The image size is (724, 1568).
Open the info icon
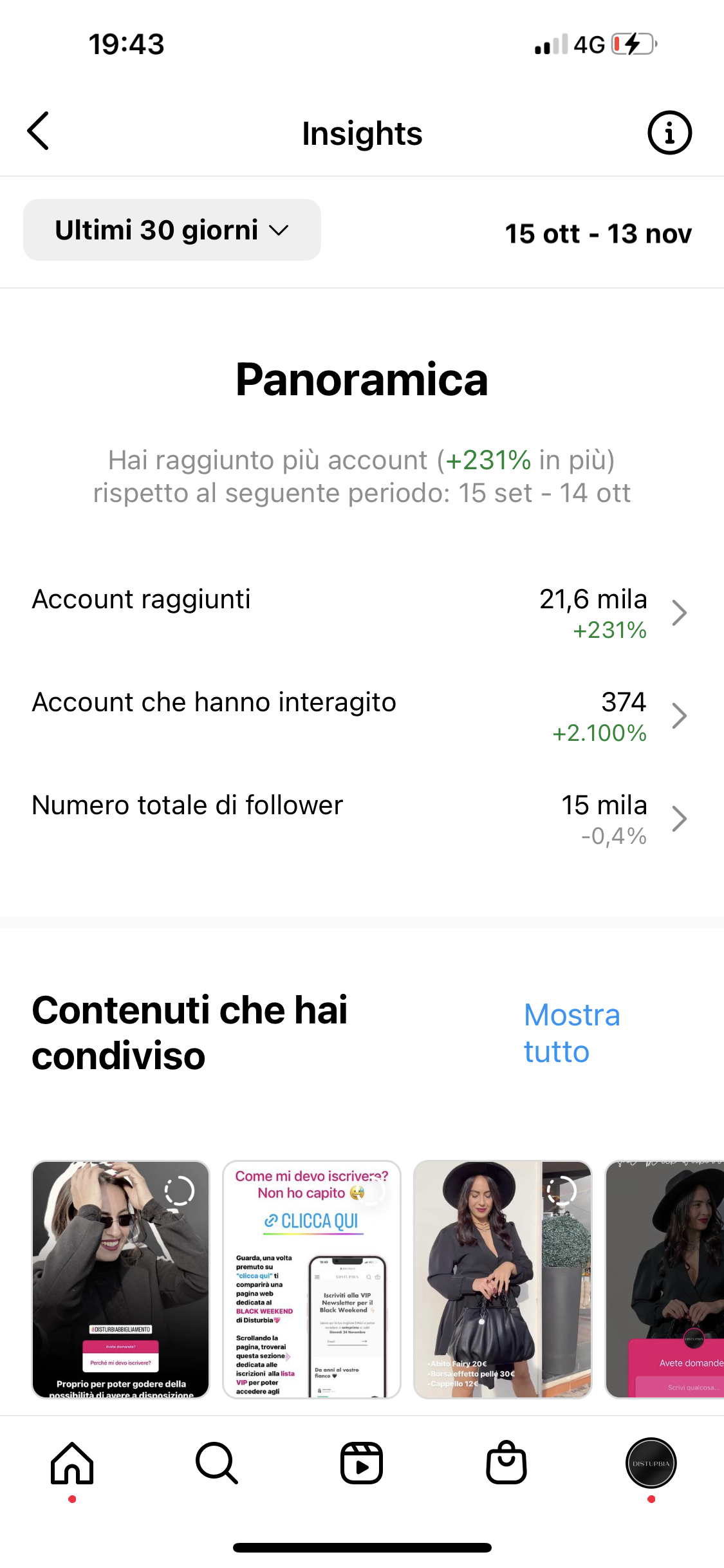pyautogui.click(x=669, y=133)
